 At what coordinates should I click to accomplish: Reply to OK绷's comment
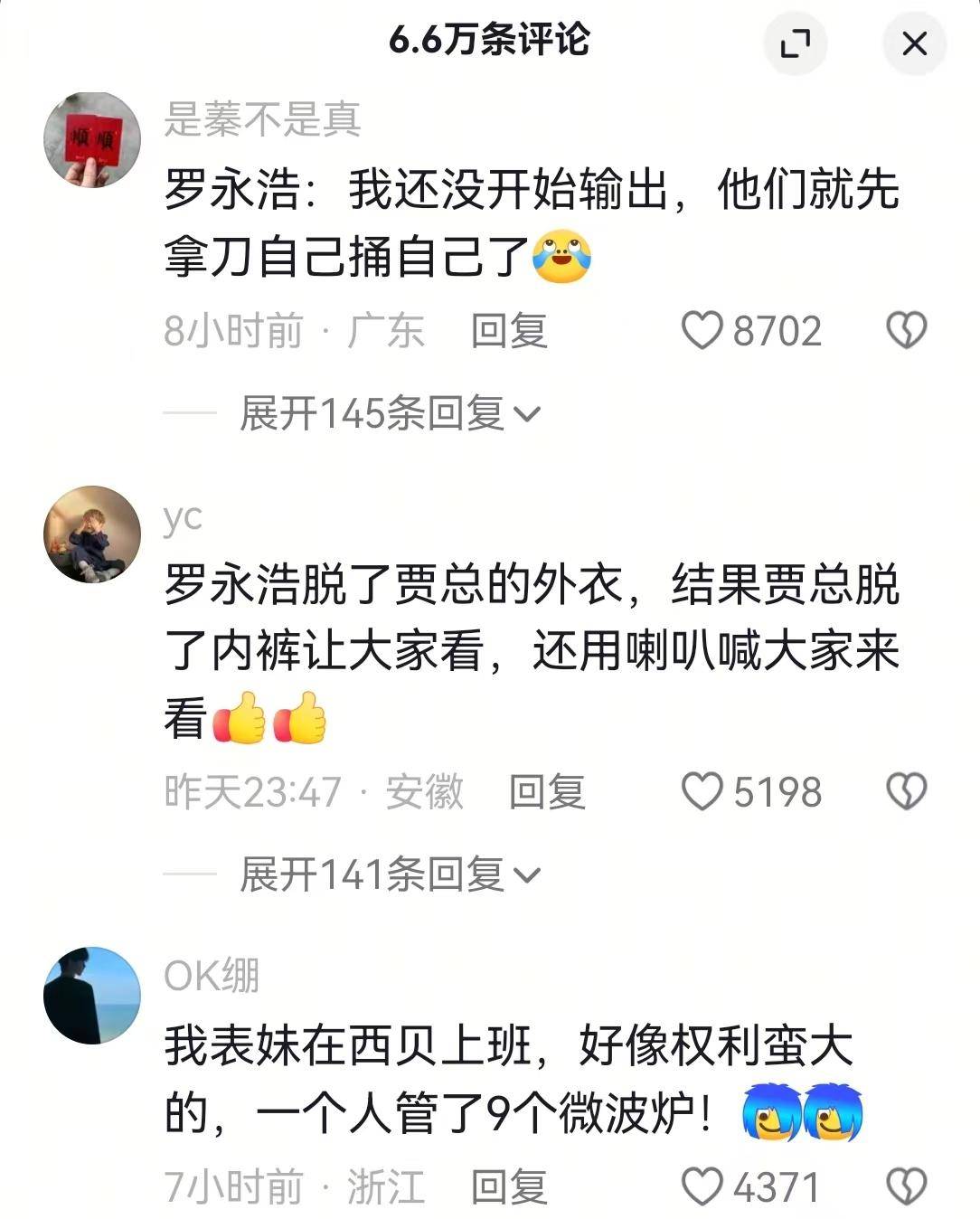point(509,1187)
